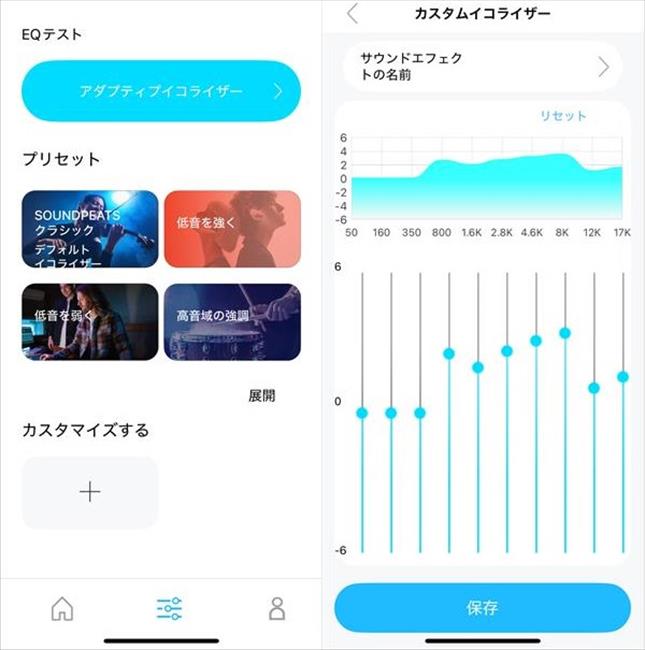
Task: Open the adaptive equalizer (アダプティブイコライザー)
Action: 161,92
